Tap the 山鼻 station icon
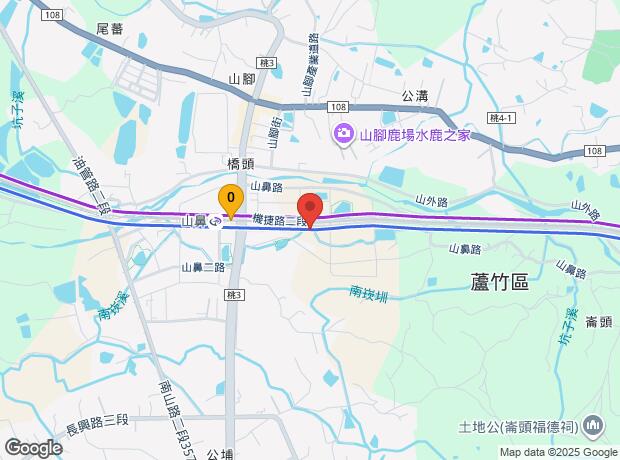 [216, 221]
